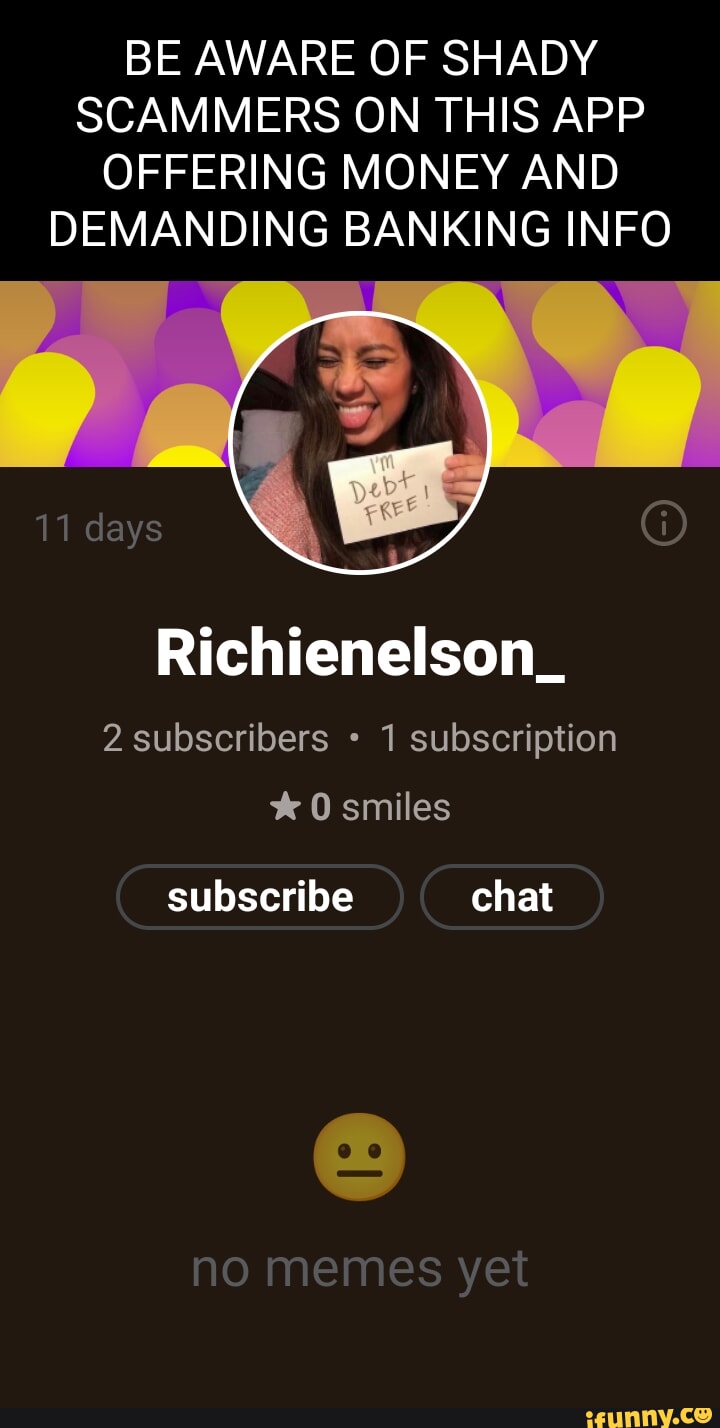Viewport: 720px width, 1428px height.
Task: View Richienelson_'s profile picture
Action: pyautogui.click(x=360, y=443)
